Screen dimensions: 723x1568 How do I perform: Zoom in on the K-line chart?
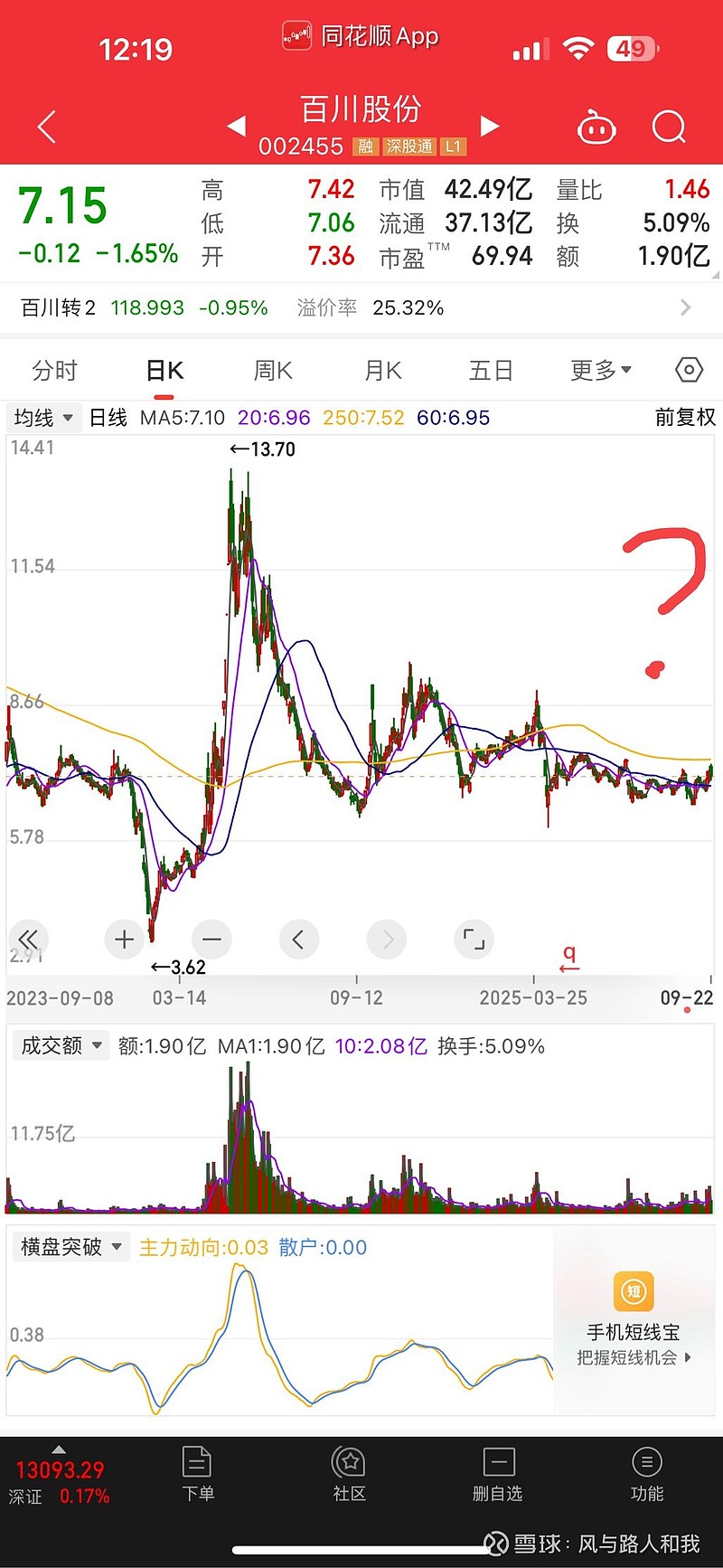point(125,940)
